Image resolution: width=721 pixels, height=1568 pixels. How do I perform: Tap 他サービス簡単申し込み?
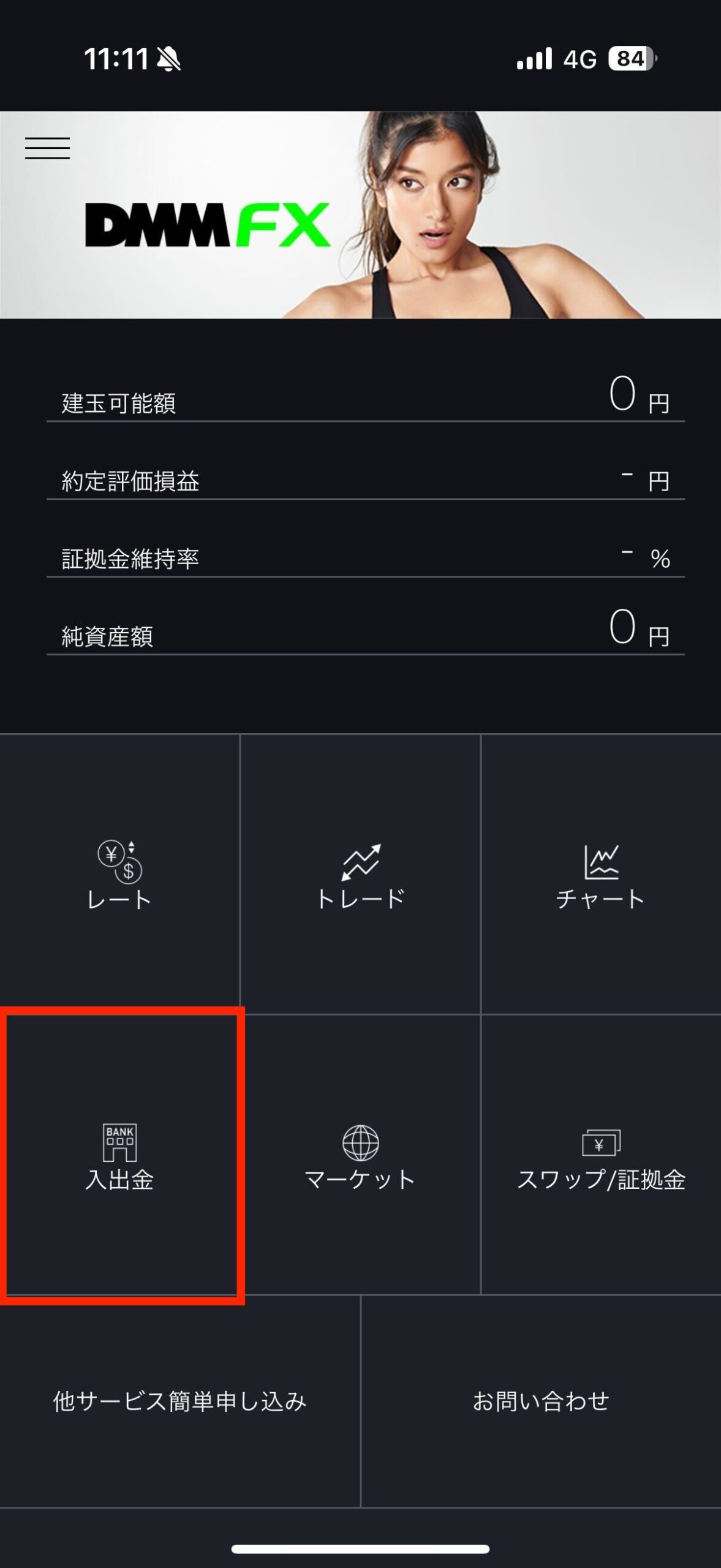(x=179, y=1401)
